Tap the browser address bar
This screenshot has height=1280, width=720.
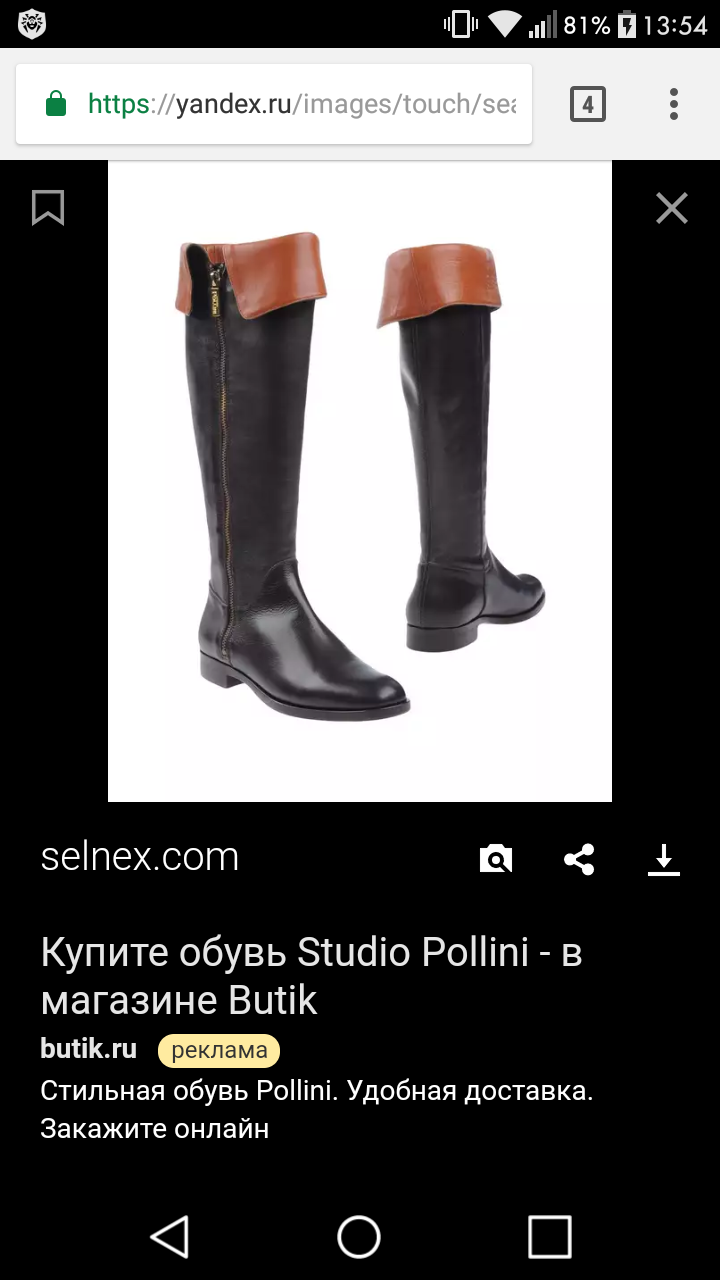coord(300,104)
